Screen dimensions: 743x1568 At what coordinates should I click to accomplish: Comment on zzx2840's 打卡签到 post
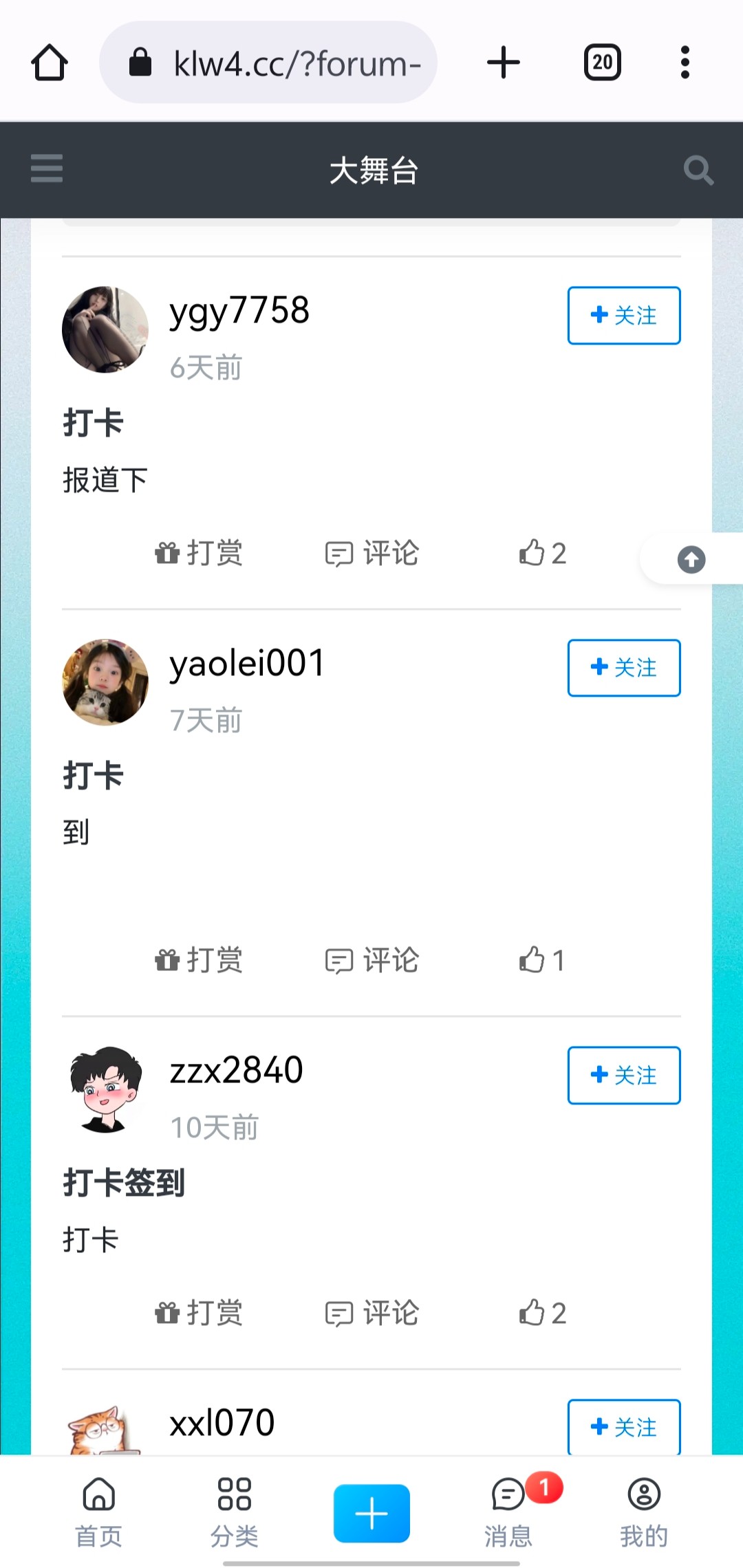click(371, 1313)
